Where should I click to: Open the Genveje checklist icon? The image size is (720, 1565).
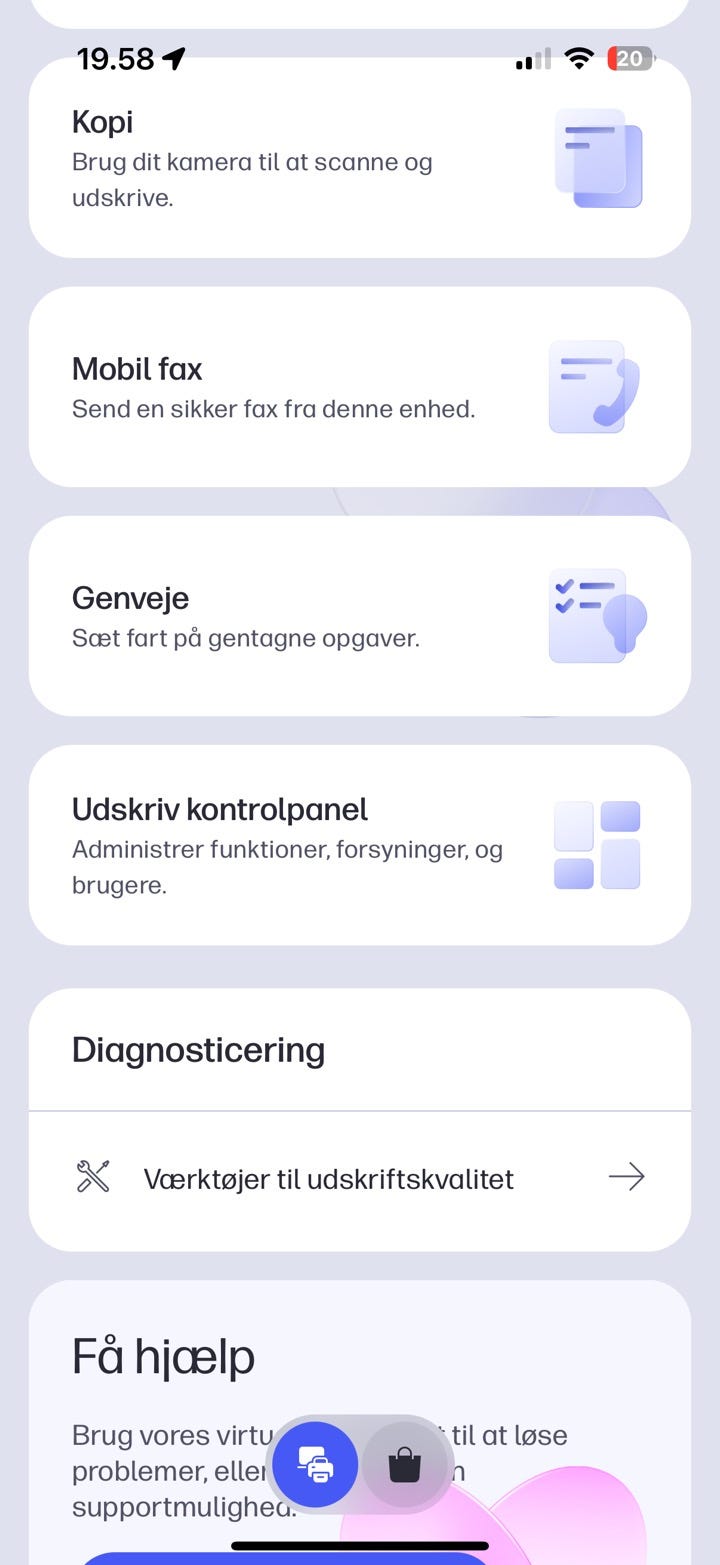595,615
